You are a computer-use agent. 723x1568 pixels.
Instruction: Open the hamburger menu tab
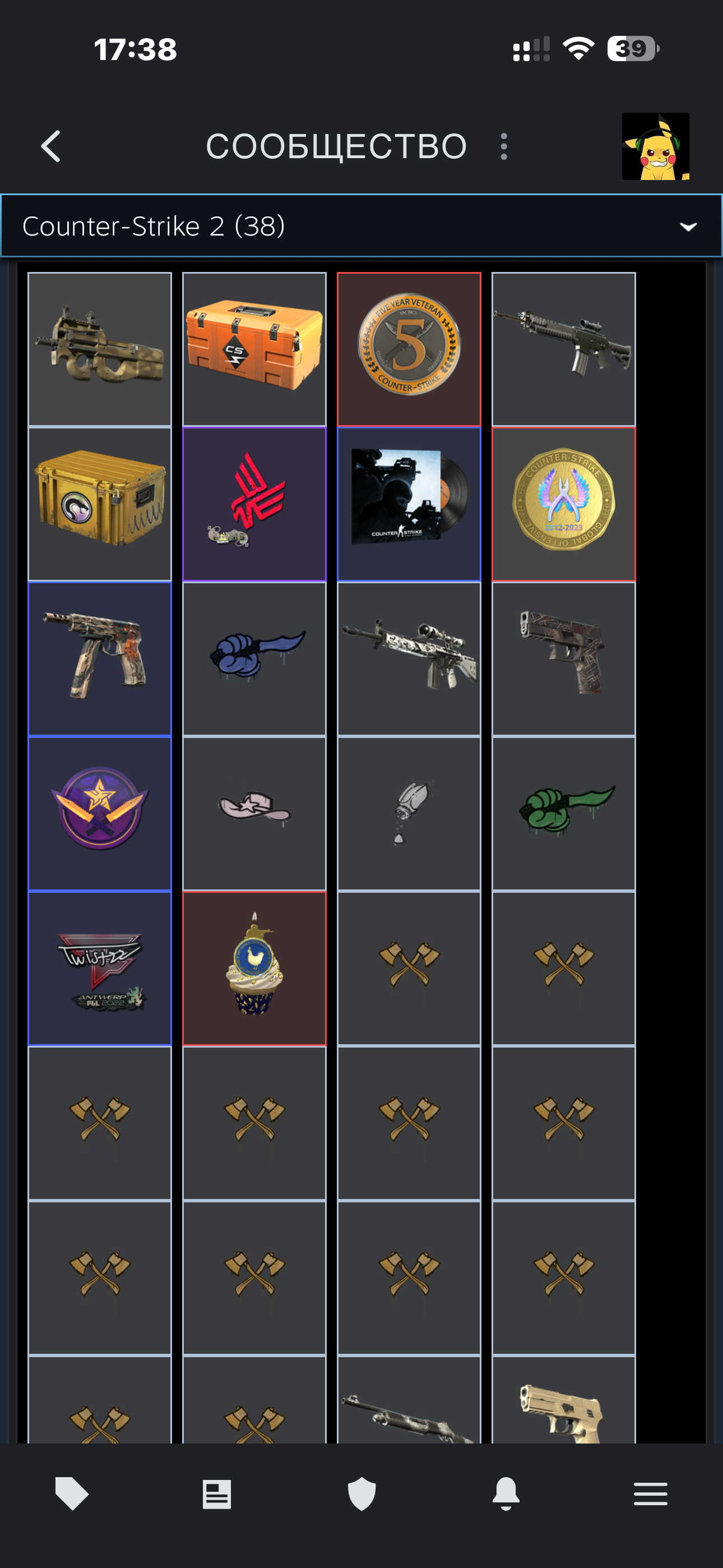(651, 1494)
